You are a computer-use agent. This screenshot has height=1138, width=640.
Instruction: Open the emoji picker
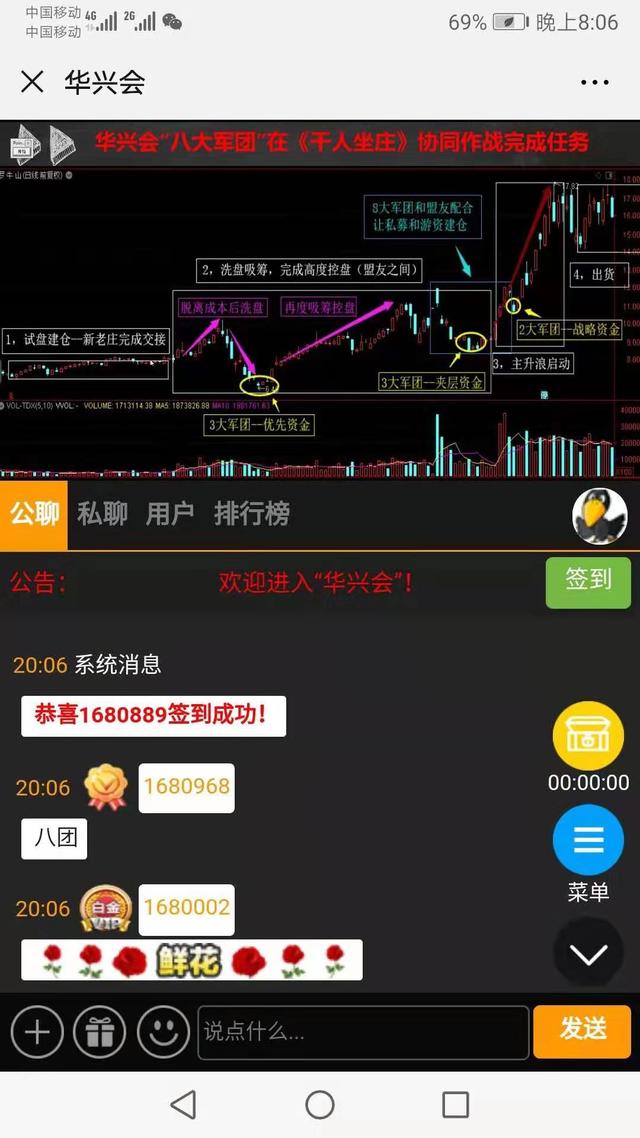[163, 1031]
